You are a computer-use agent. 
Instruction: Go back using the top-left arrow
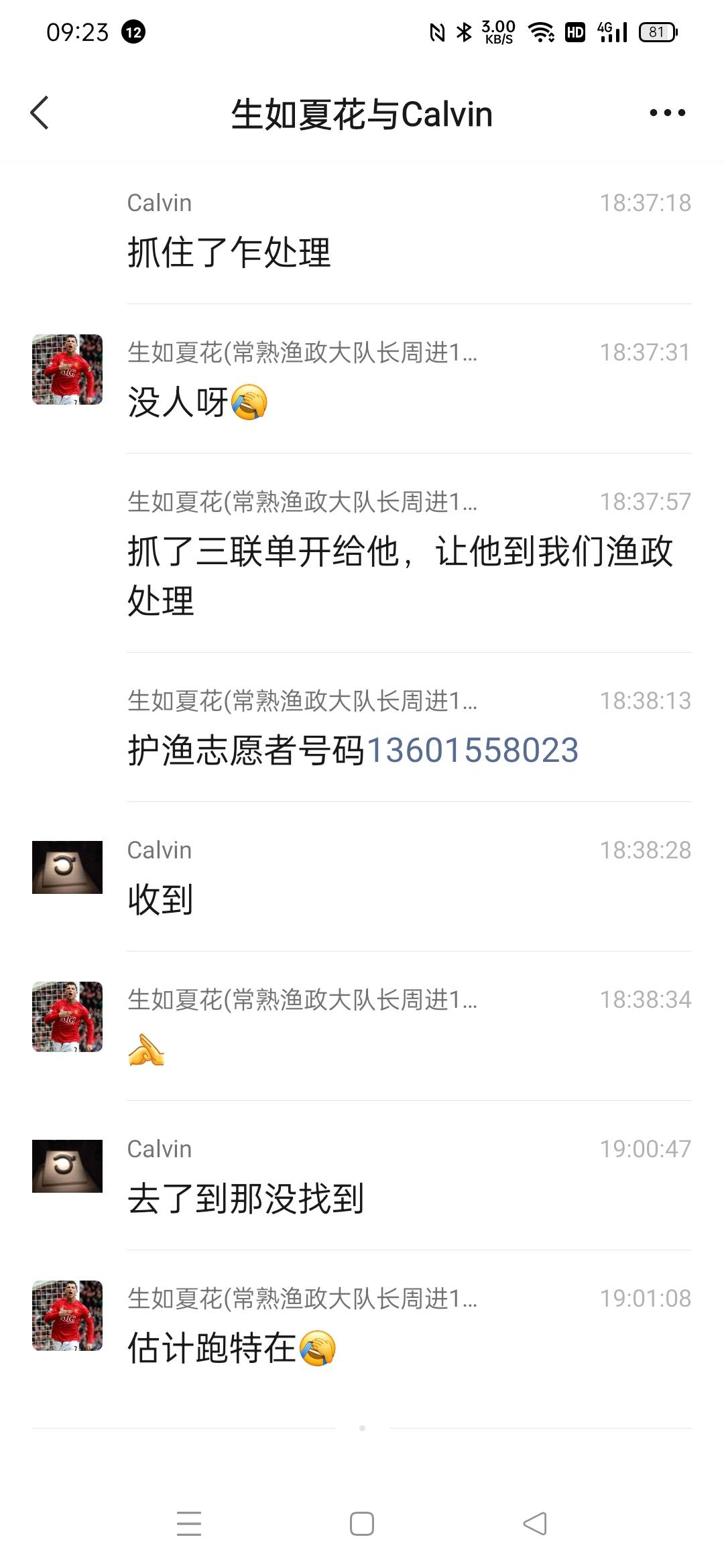coord(40,113)
